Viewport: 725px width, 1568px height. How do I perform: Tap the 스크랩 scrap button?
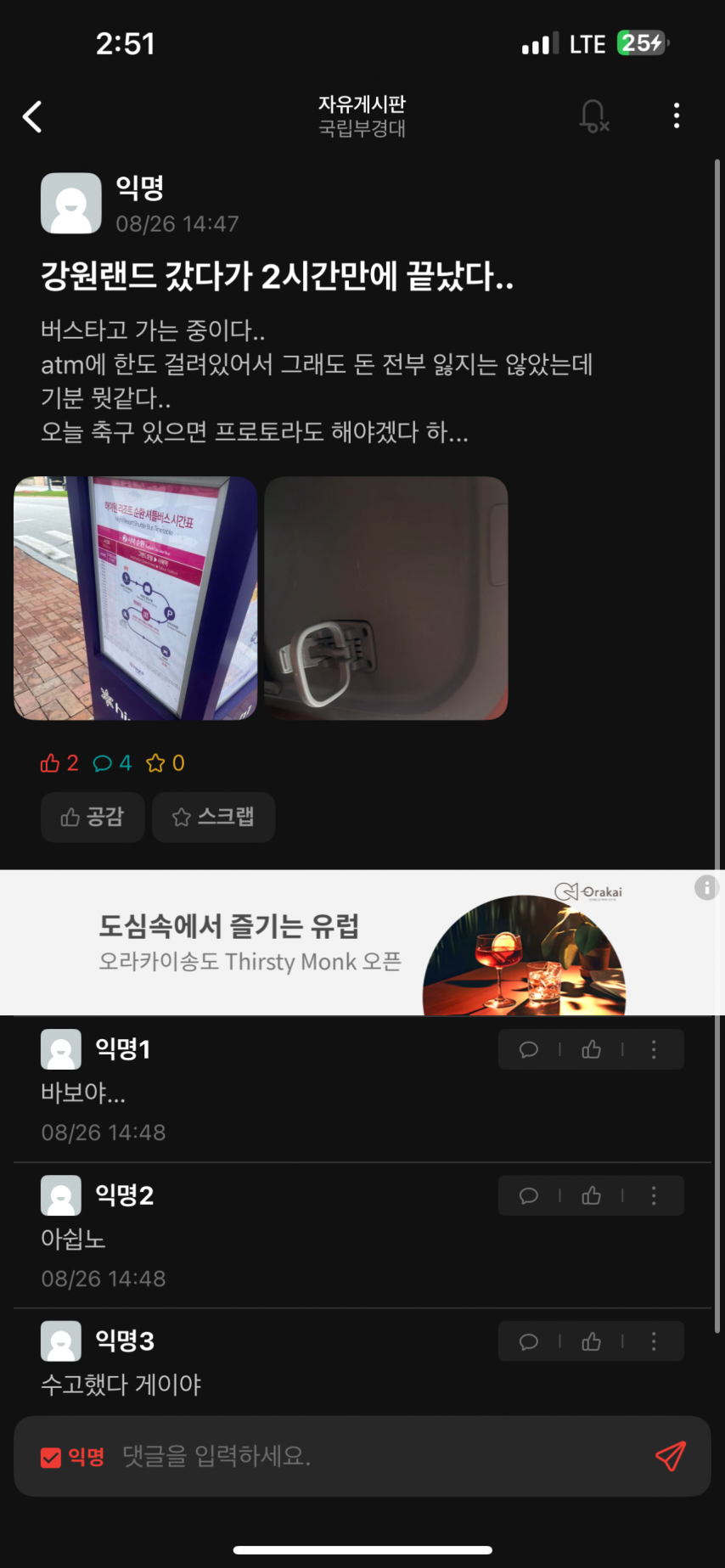coord(213,817)
